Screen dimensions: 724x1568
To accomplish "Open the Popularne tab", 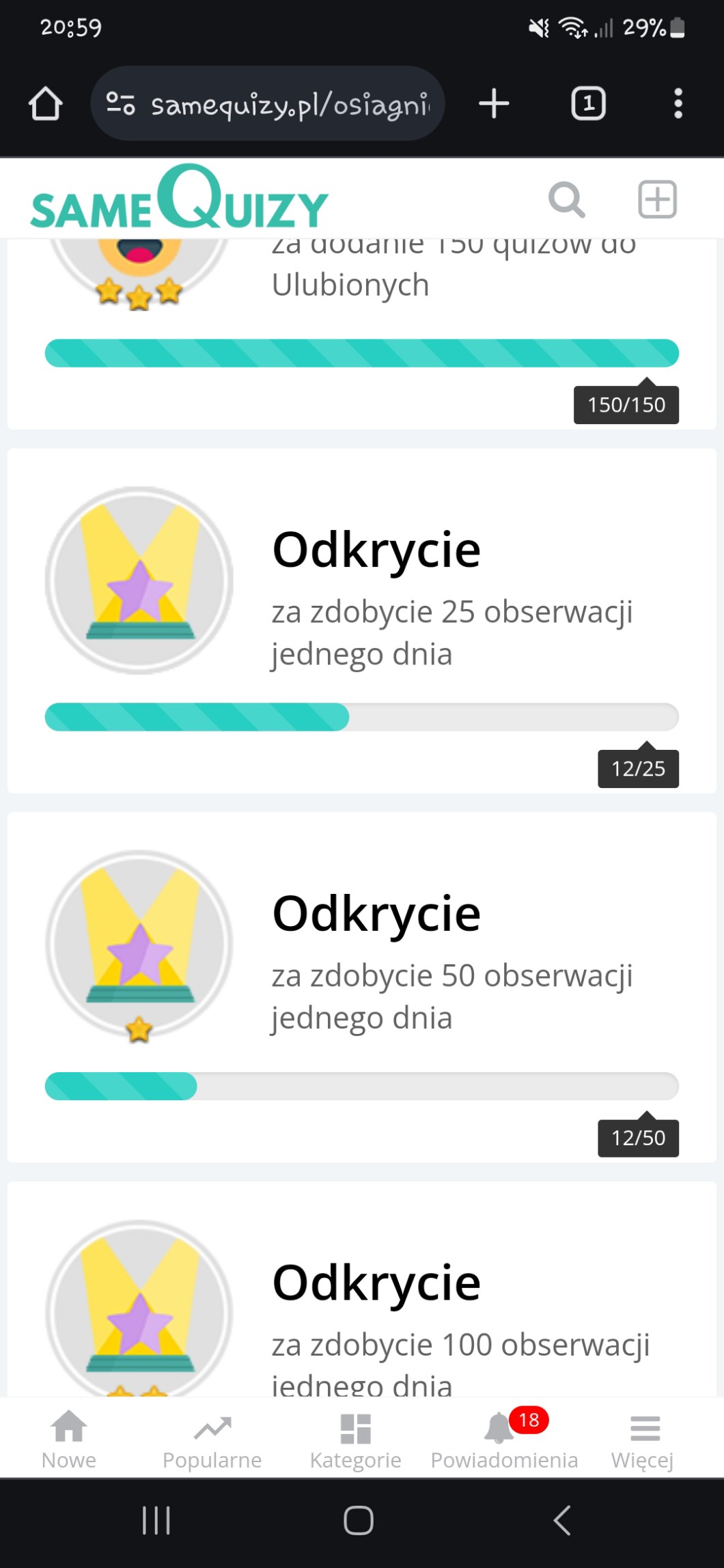I will 212,1440.
